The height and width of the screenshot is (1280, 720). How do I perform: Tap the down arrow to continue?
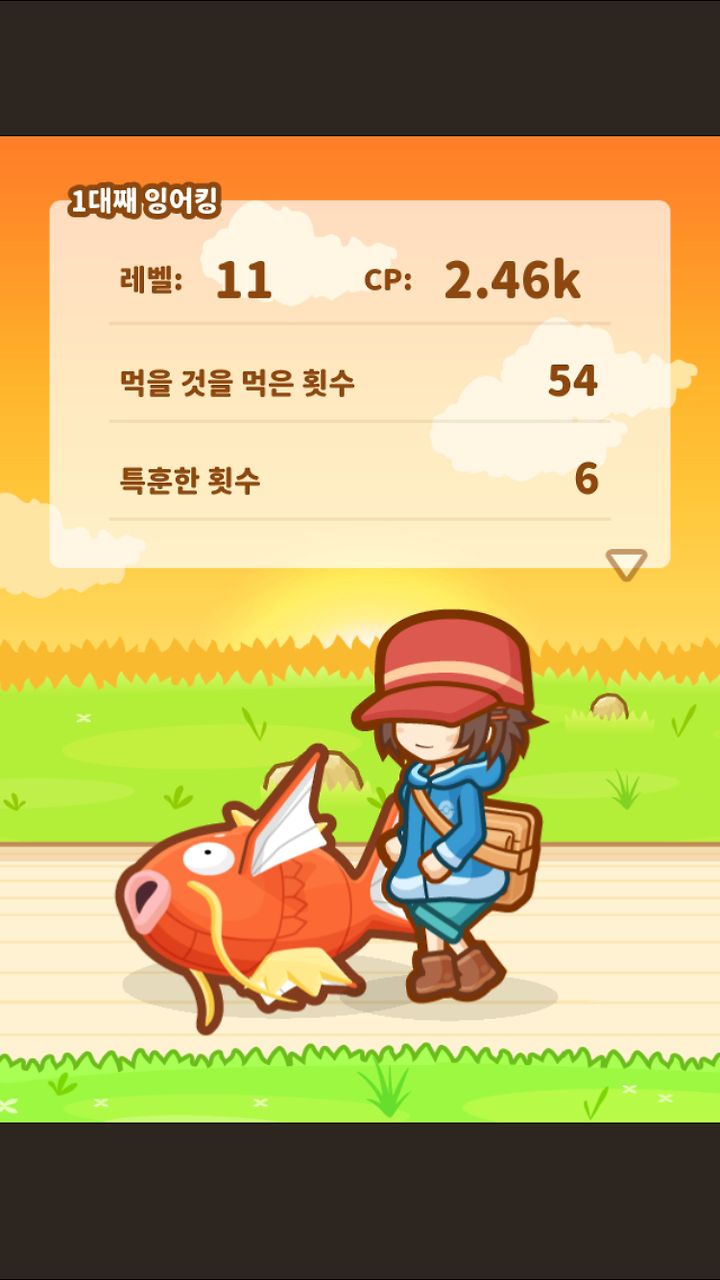[x=626, y=564]
